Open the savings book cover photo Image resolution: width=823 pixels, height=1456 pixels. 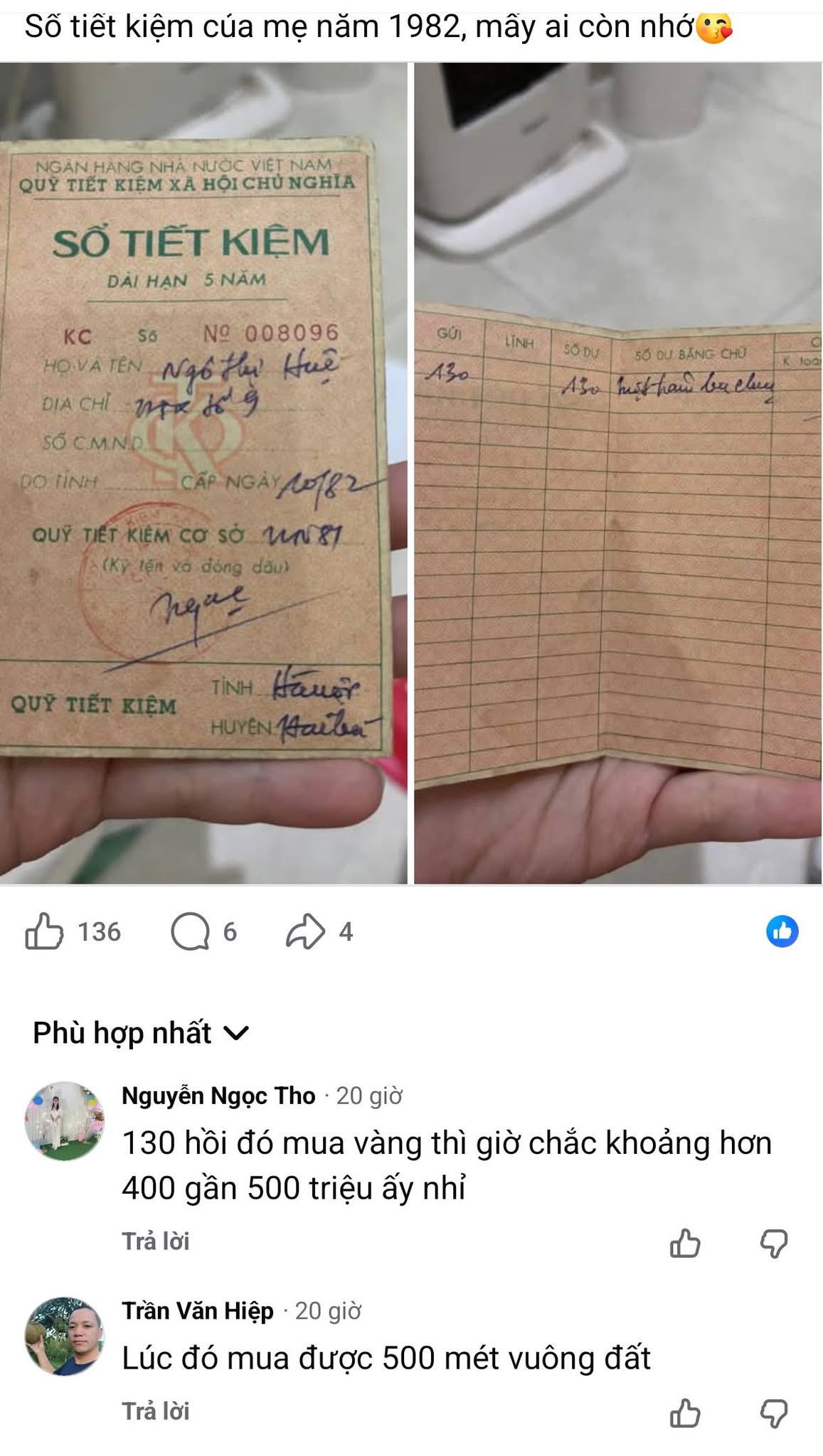(203, 473)
